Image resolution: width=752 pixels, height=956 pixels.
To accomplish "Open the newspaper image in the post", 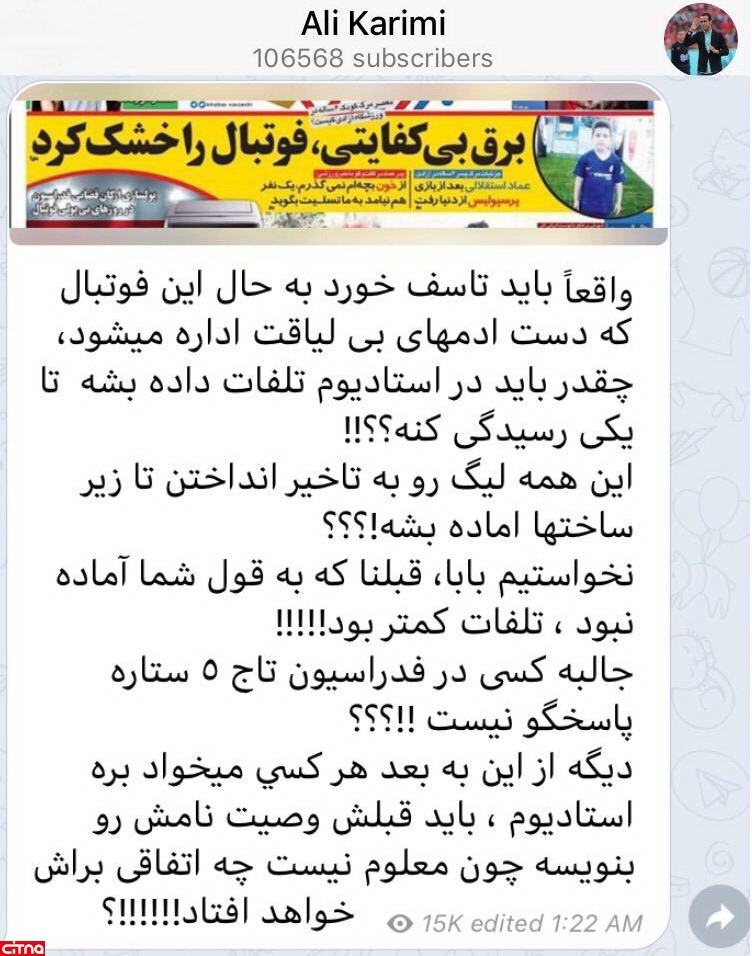I will point(338,164).
